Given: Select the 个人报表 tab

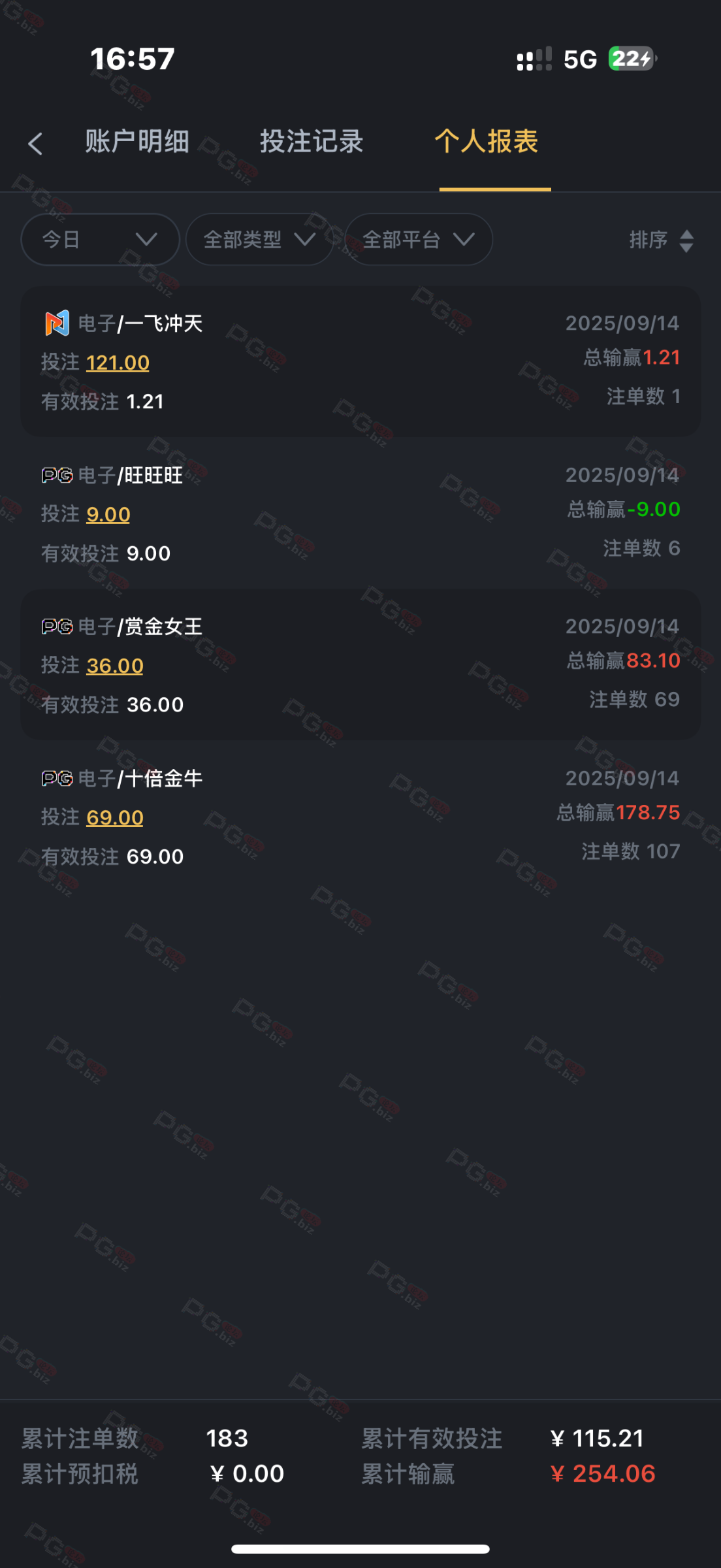Looking at the screenshot, I should click(x=487, y=142).
